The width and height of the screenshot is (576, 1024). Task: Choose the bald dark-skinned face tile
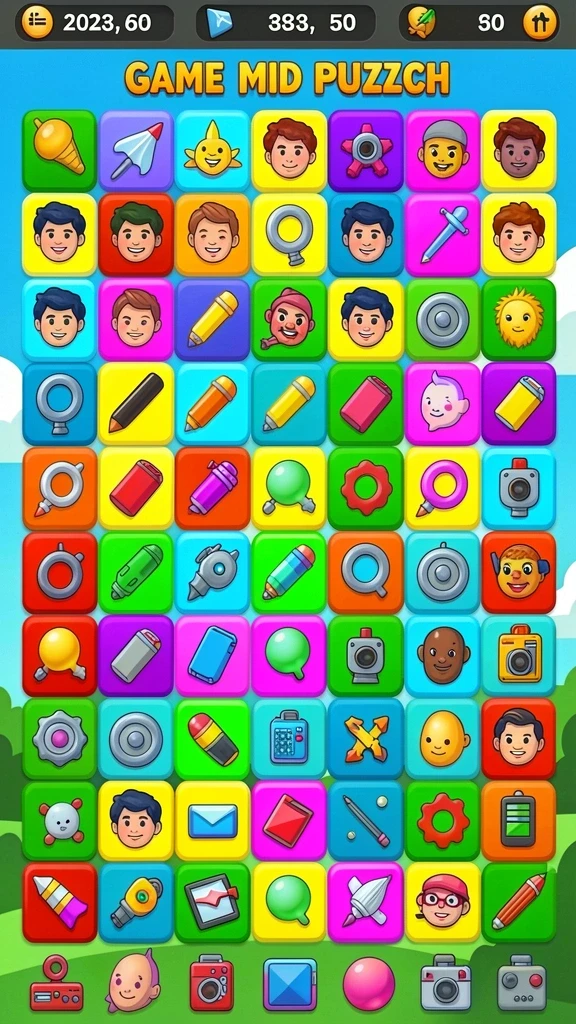[x=442, y=655]
